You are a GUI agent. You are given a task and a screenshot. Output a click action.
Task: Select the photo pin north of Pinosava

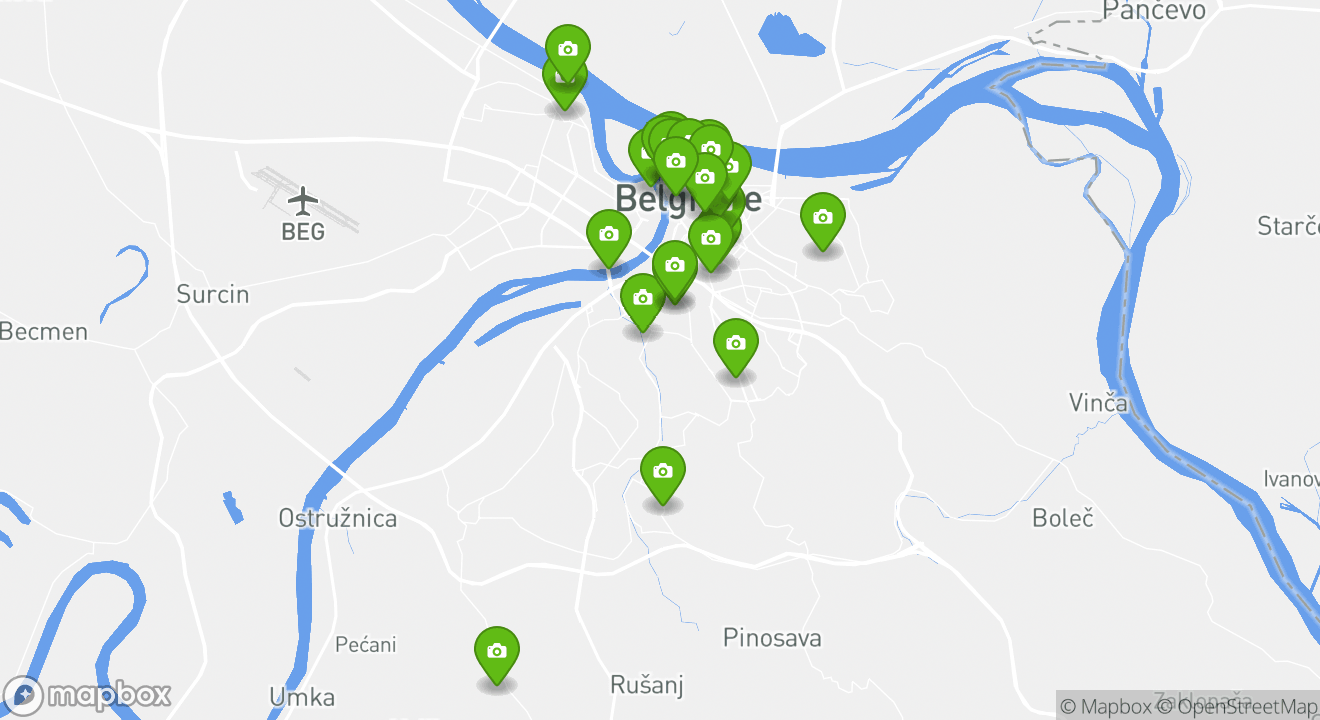pos(662,471)
